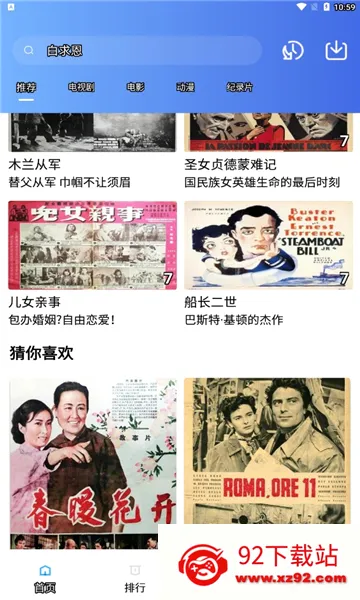Switch to the 动漫 tab
The height and width of the screenshot is (600, 360).
coord(185,87)
